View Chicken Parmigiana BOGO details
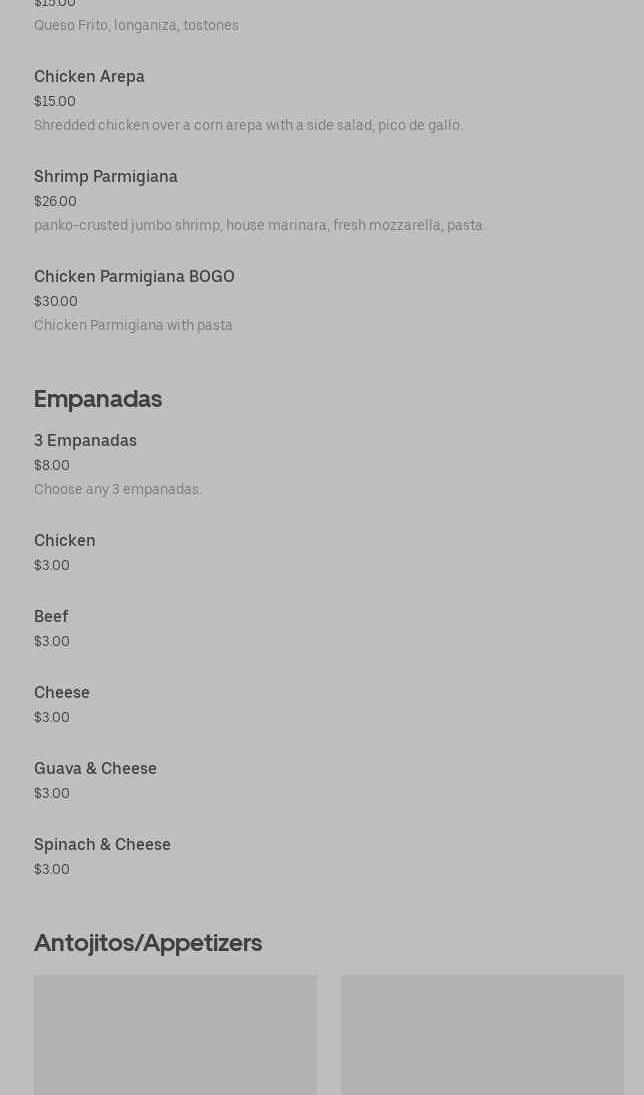644x1095 pixels. (134, 277)
